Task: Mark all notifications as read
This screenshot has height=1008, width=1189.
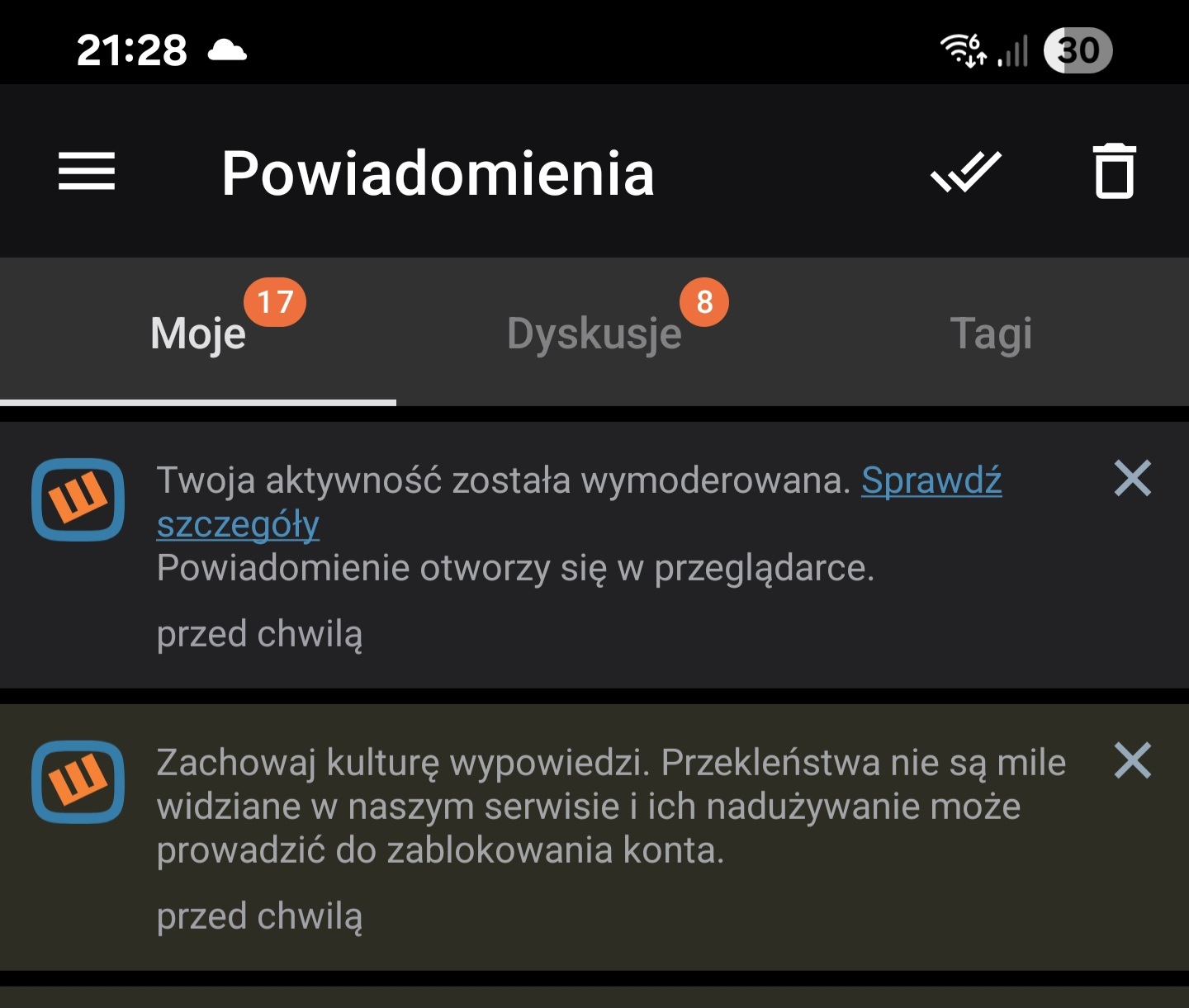Action: click(x=965, y=172)
